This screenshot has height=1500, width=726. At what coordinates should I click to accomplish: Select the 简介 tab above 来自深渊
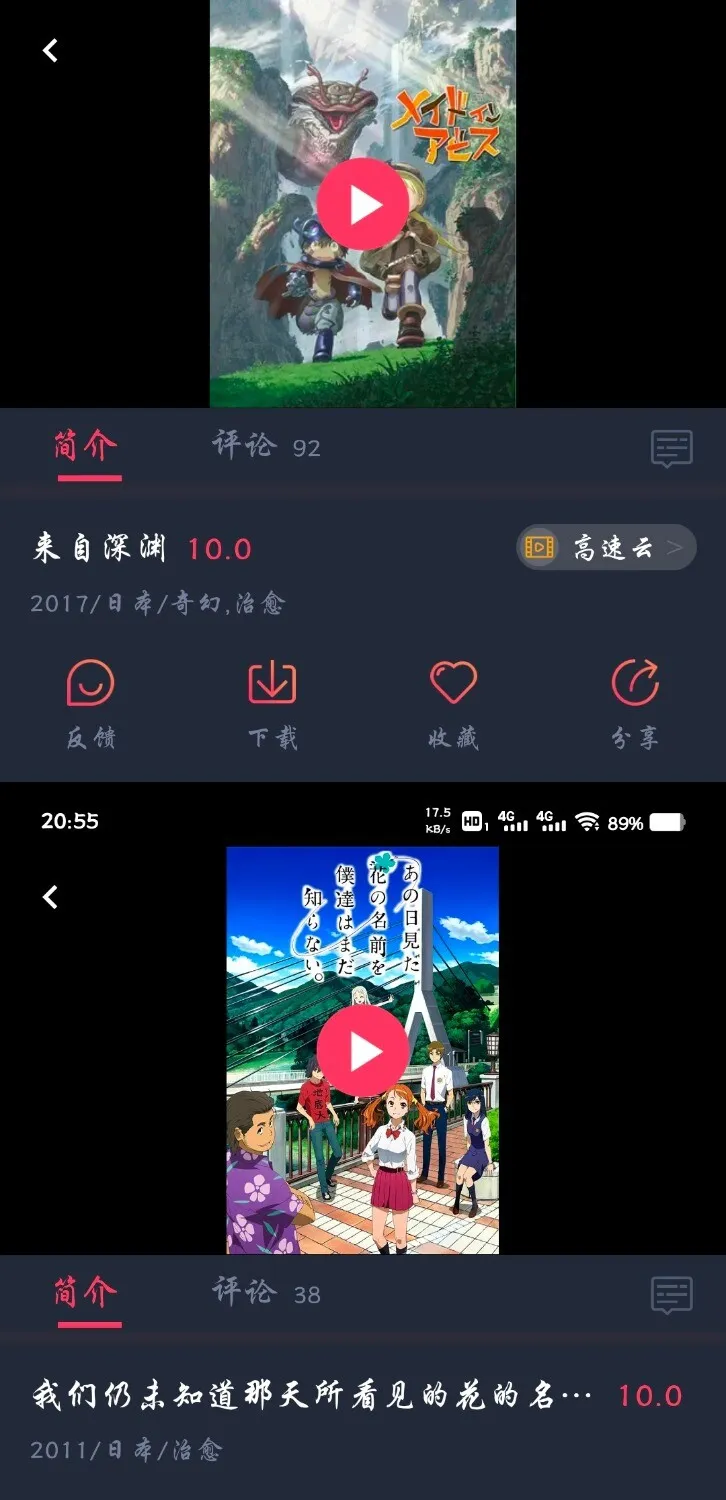coord(86,446)
